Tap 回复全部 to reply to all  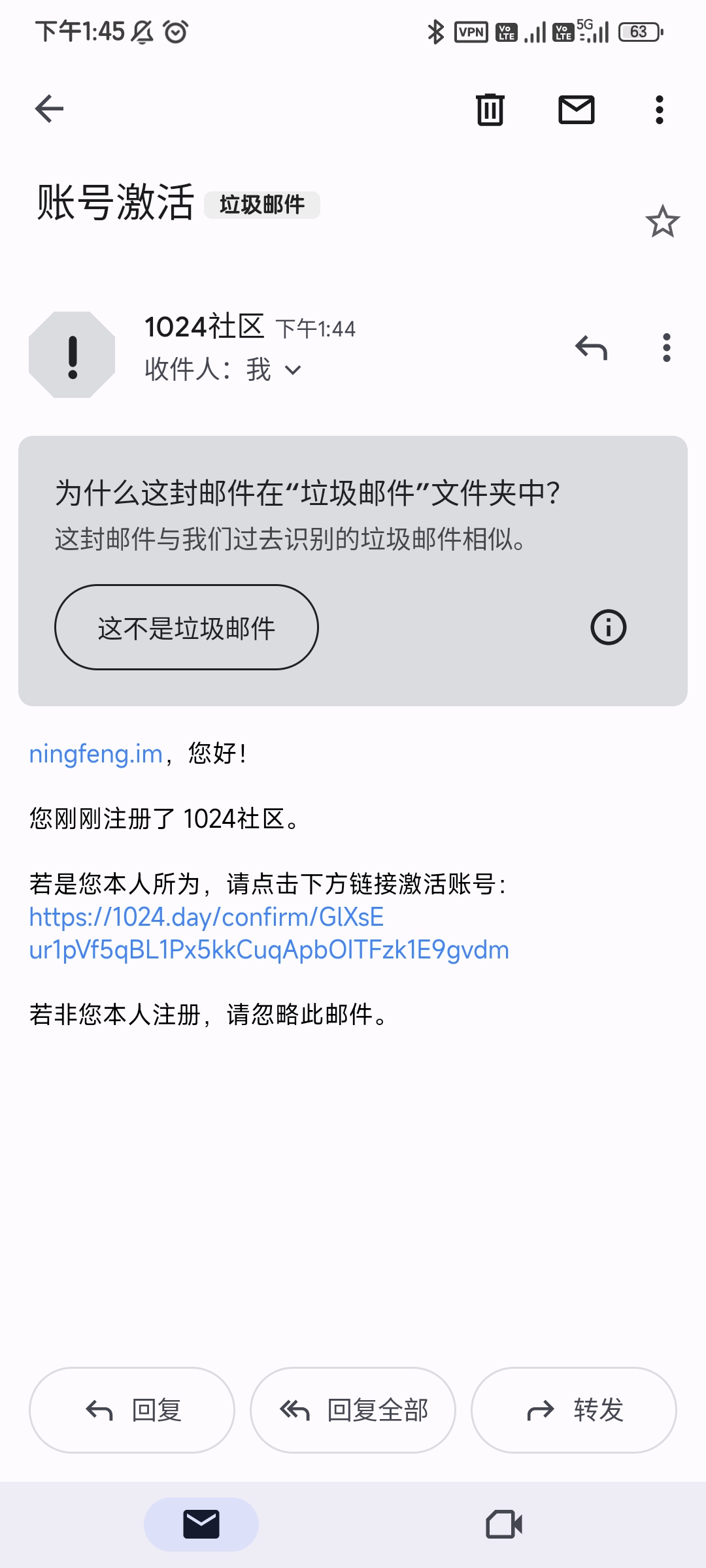[x=353, y=1410]
